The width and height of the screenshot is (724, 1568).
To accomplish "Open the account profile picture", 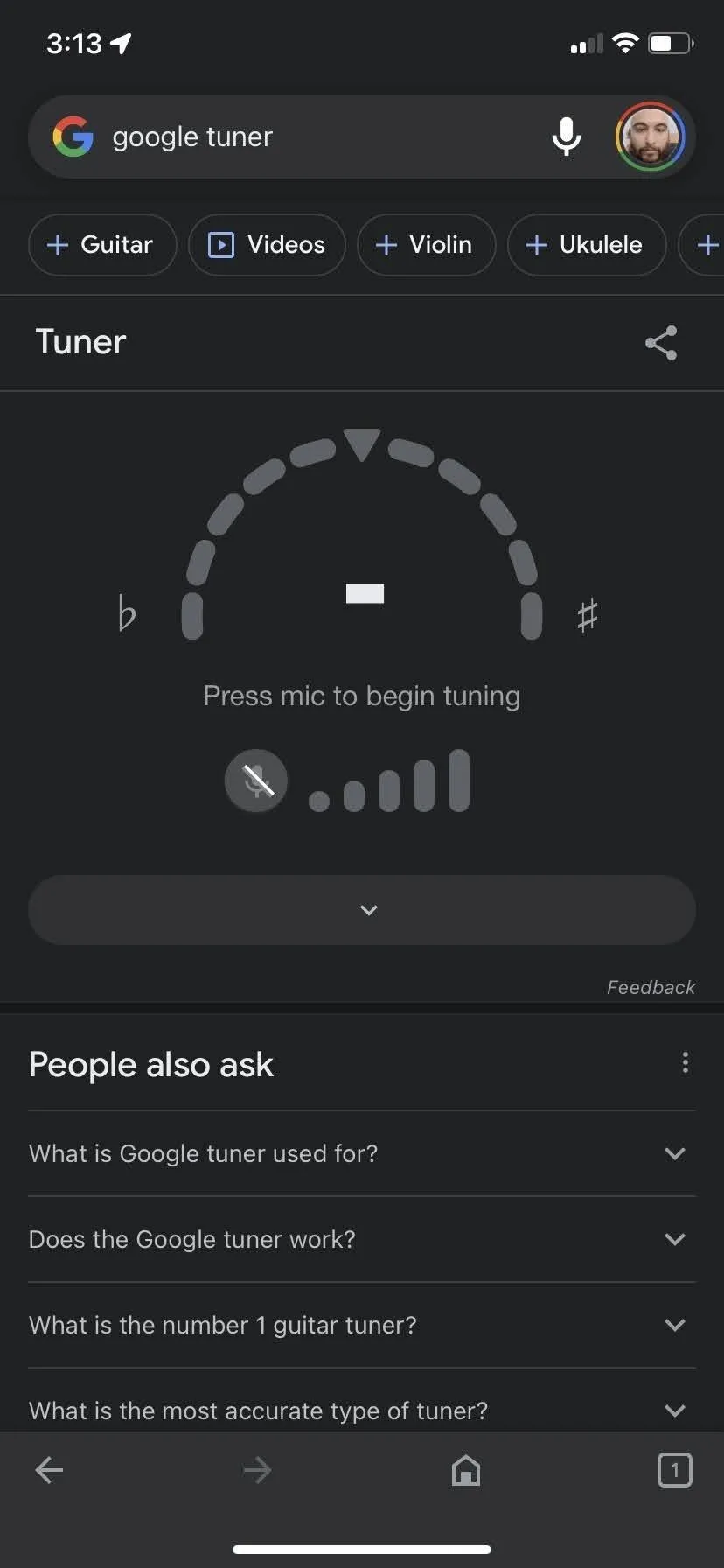I will (x=650, y=136).
